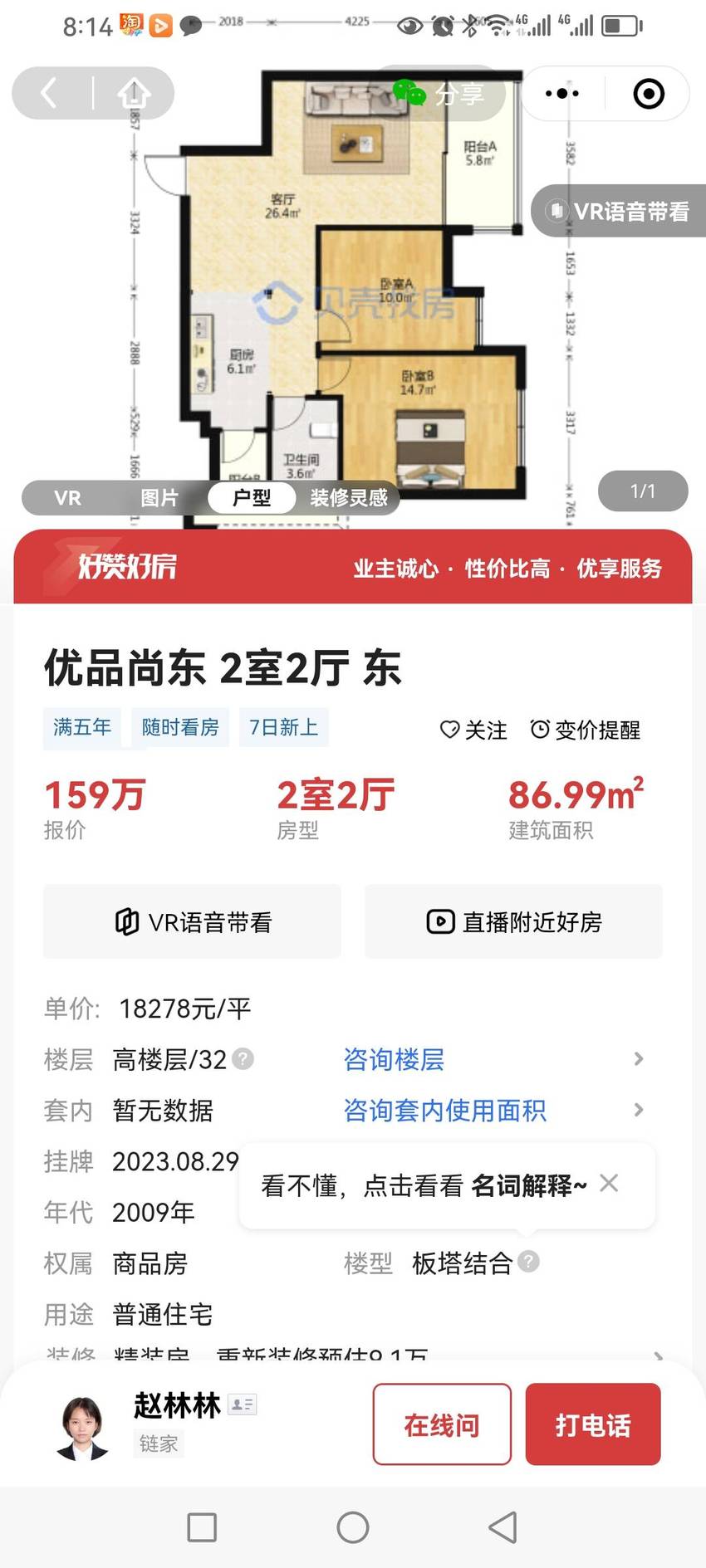Close the mini-program with circle icon
Image resolution: width=706 pixels, height=1568 pixels.
click(649, 93)
